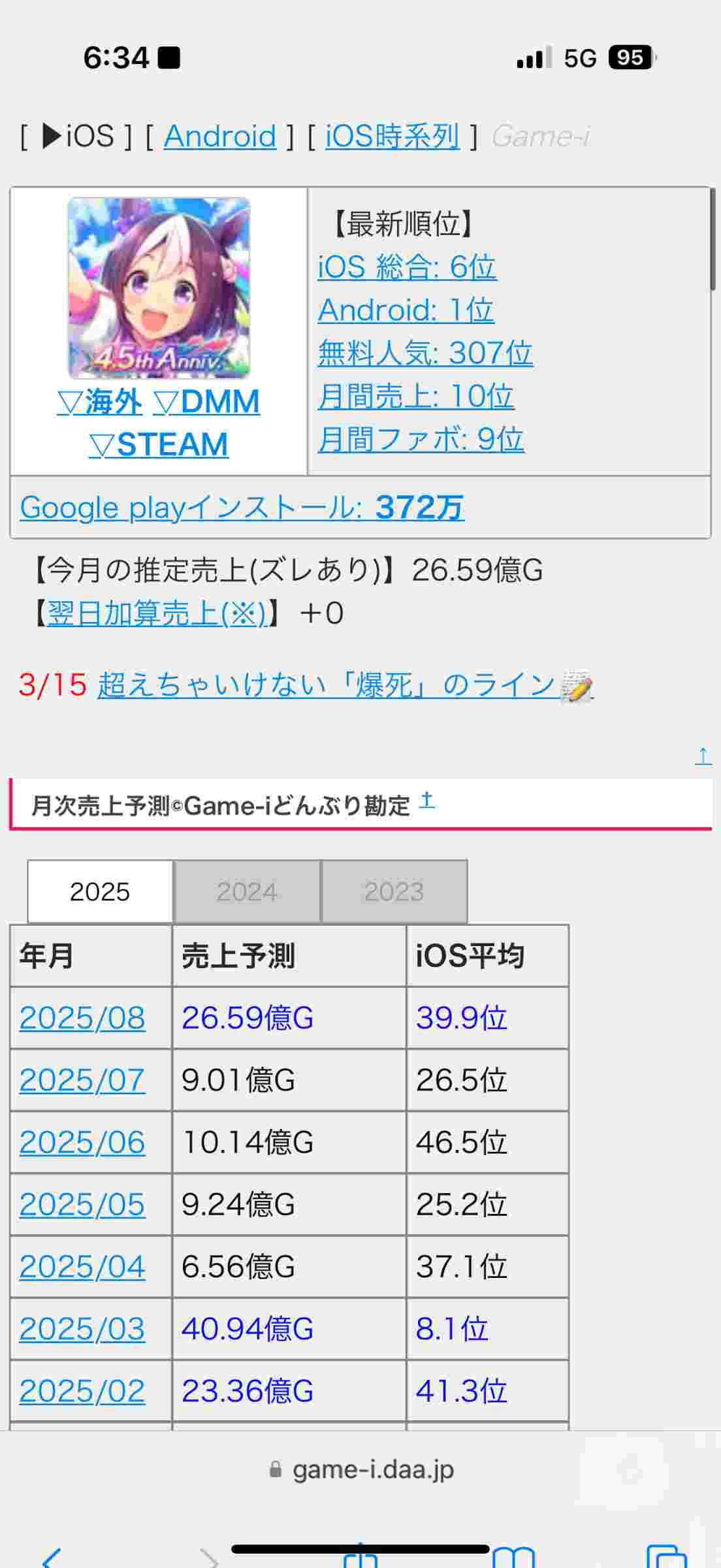Open 月間ファボ 9位 ranking
The image size is (721, 1568).
coord(421,439)
